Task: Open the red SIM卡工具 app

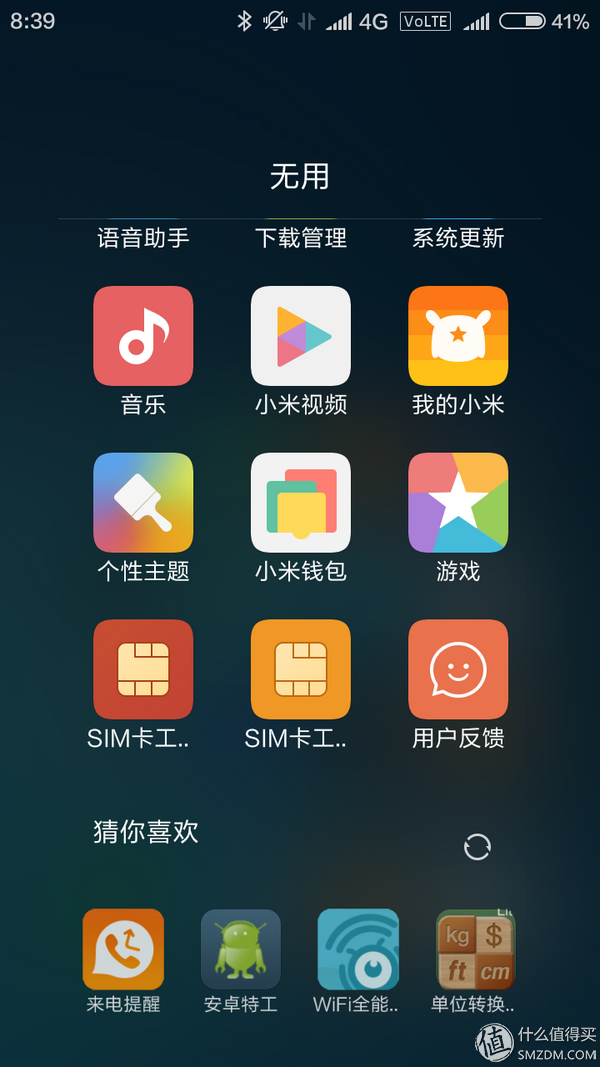Action: tap(143, 669)
